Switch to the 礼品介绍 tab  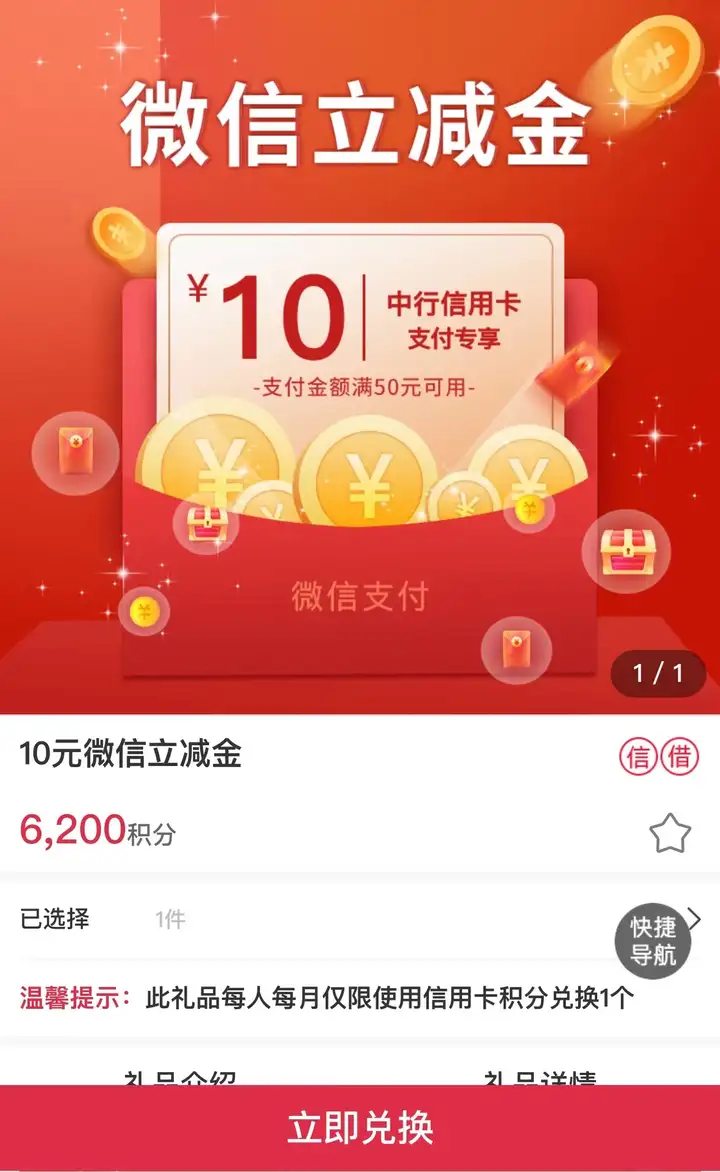[x=180, y=1076]
